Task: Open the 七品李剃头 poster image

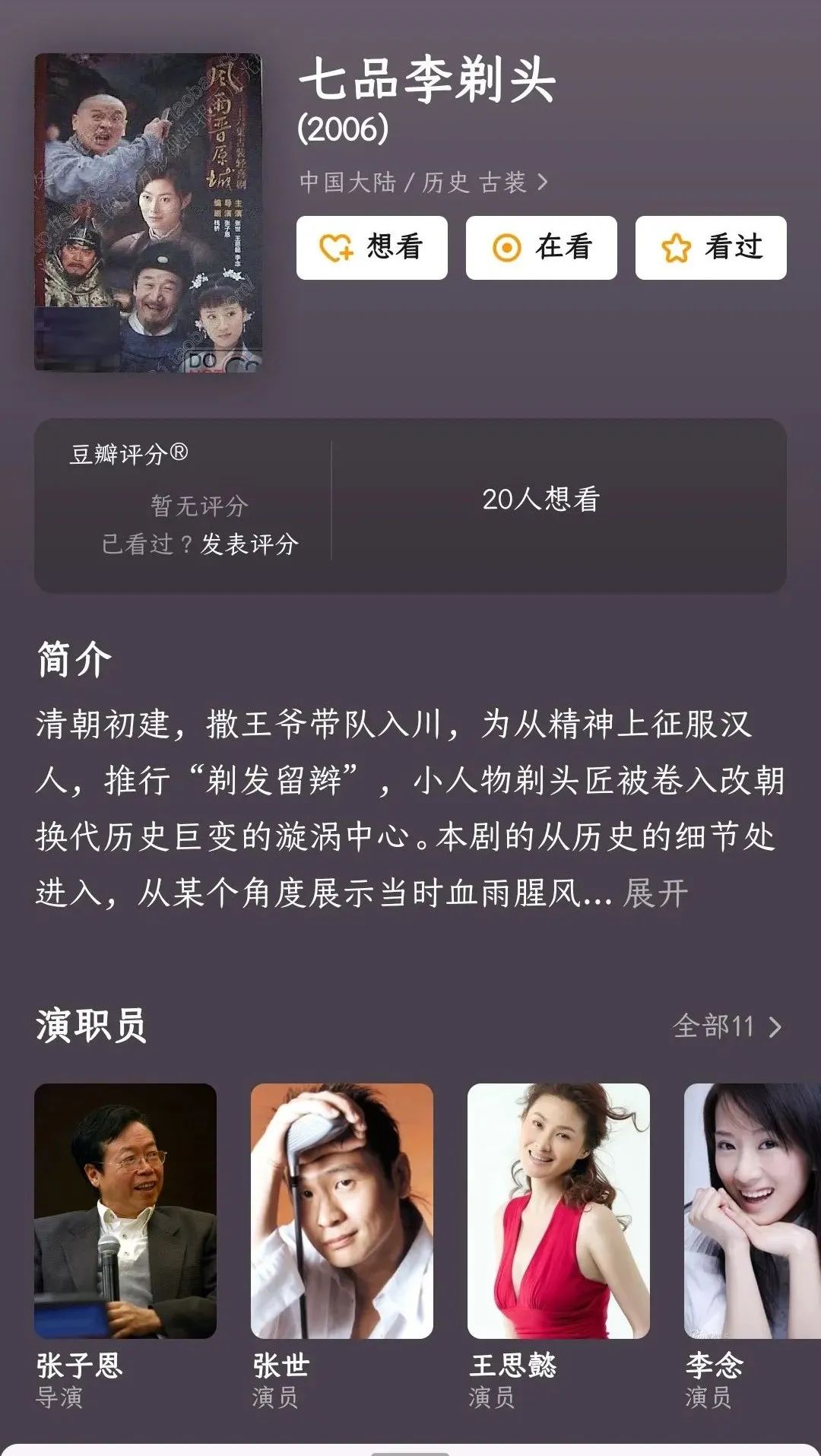Action: 148,212
